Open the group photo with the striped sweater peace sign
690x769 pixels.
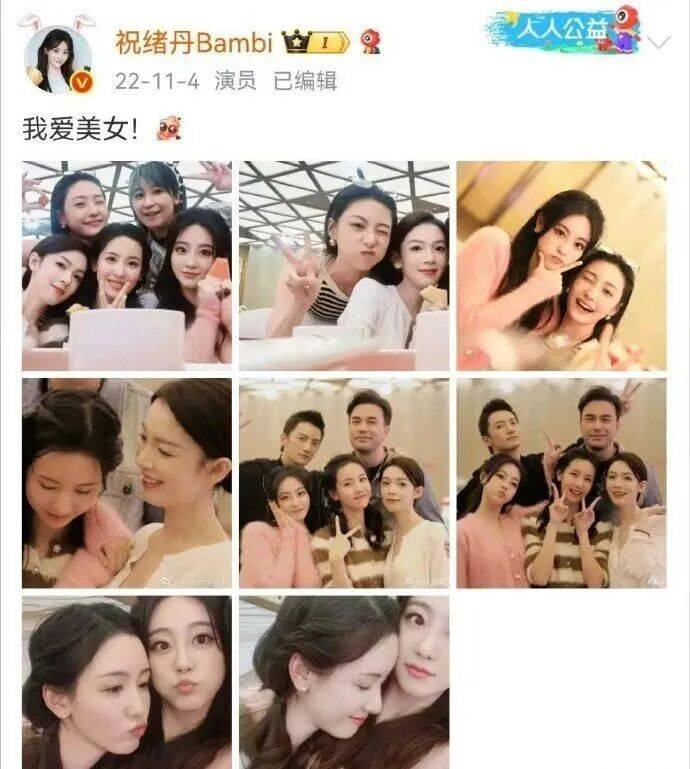point(344,483)
